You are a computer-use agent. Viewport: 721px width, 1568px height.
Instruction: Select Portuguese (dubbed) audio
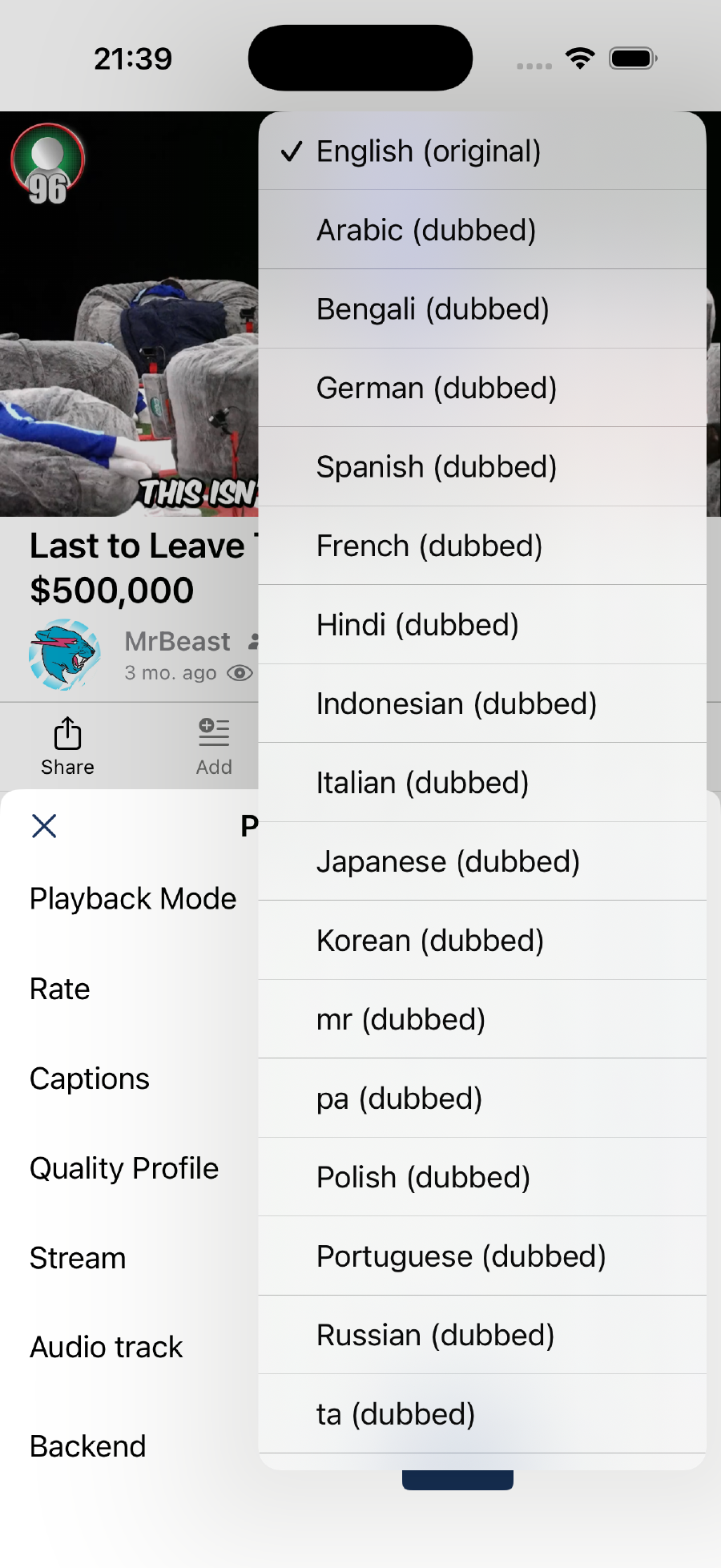pos(481,1256)
